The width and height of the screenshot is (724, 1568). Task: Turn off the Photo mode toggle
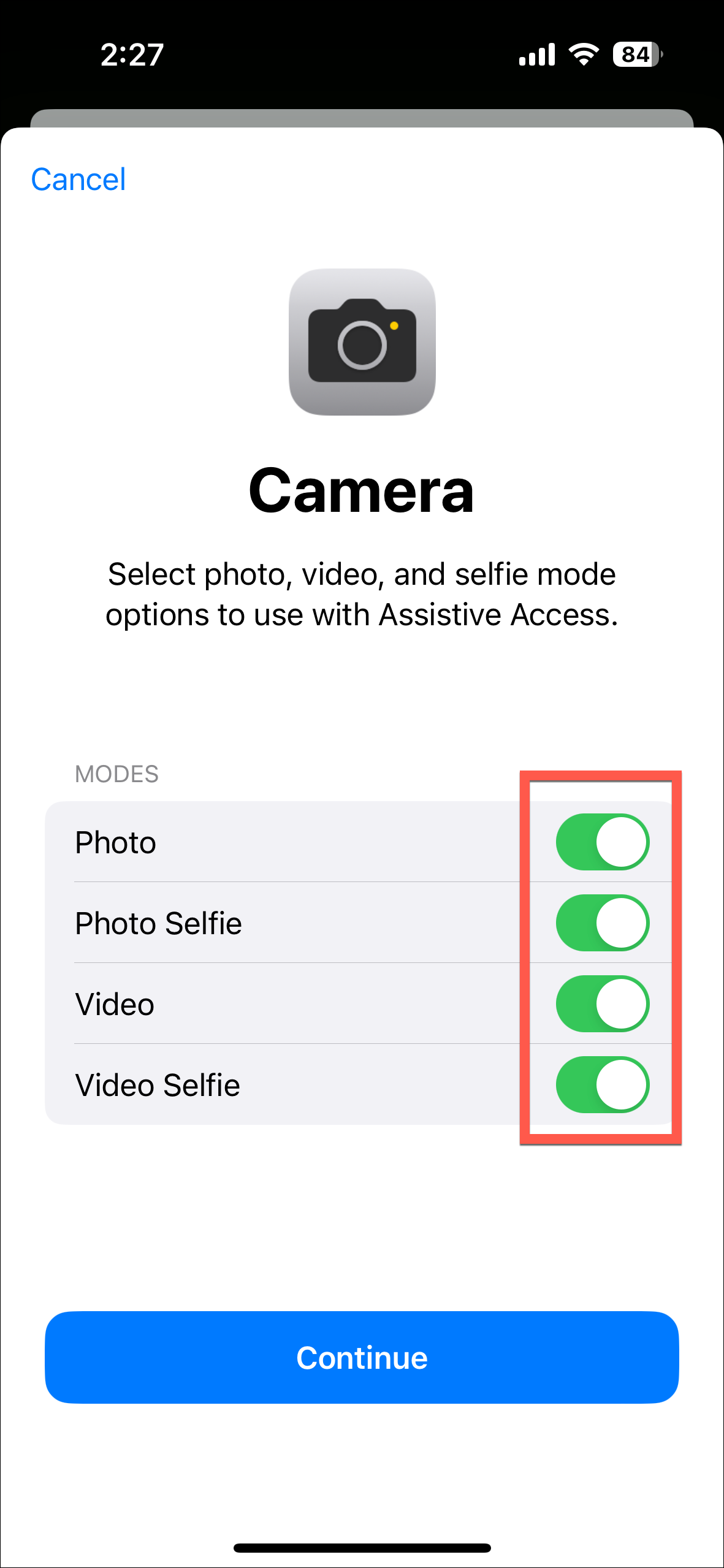[x=602, y=842]
